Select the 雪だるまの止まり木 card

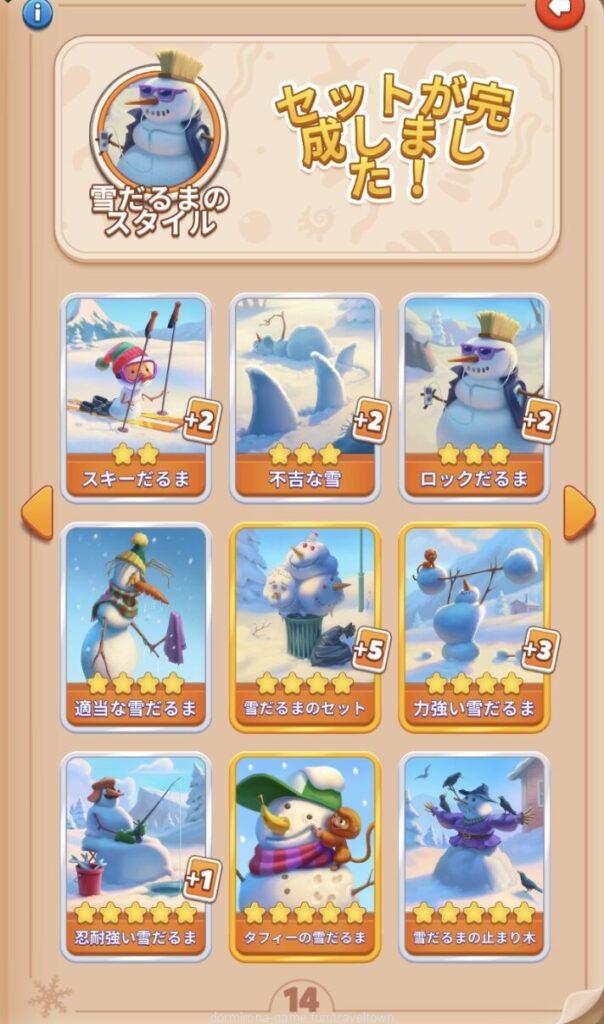[474, 856]
